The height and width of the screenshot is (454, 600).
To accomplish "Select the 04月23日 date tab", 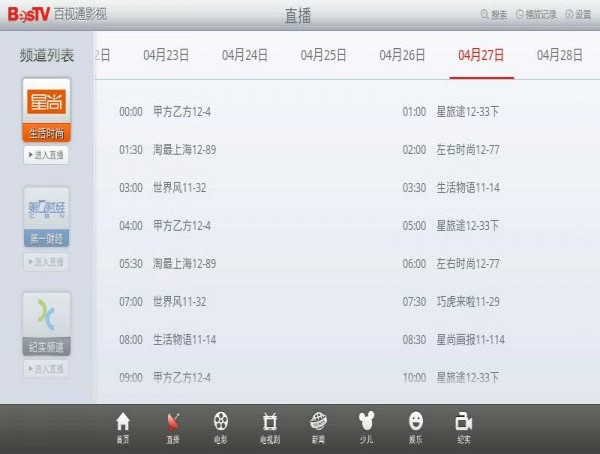I will point(166,56).
